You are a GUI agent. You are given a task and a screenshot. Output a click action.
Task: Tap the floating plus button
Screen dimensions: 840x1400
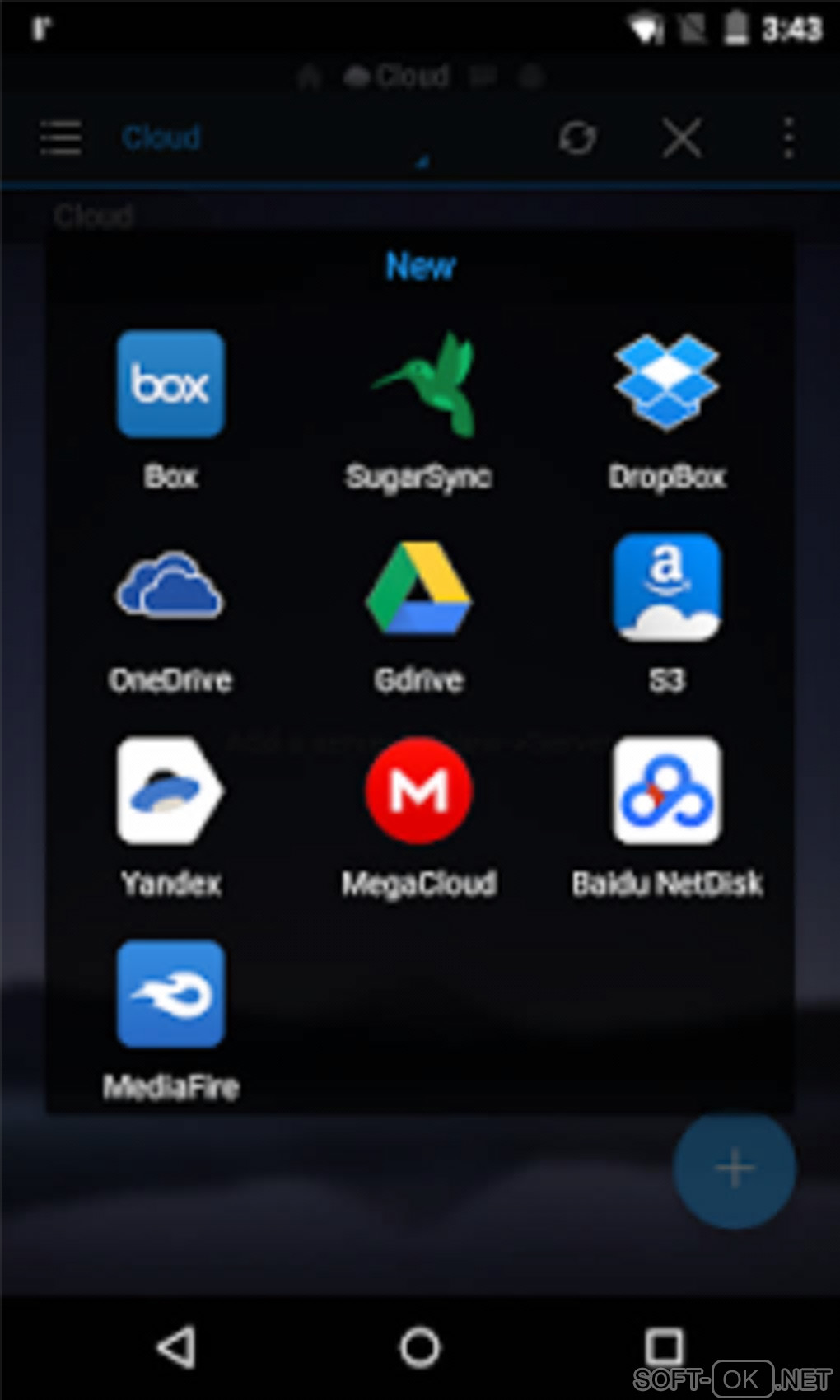coord(734,1169)
